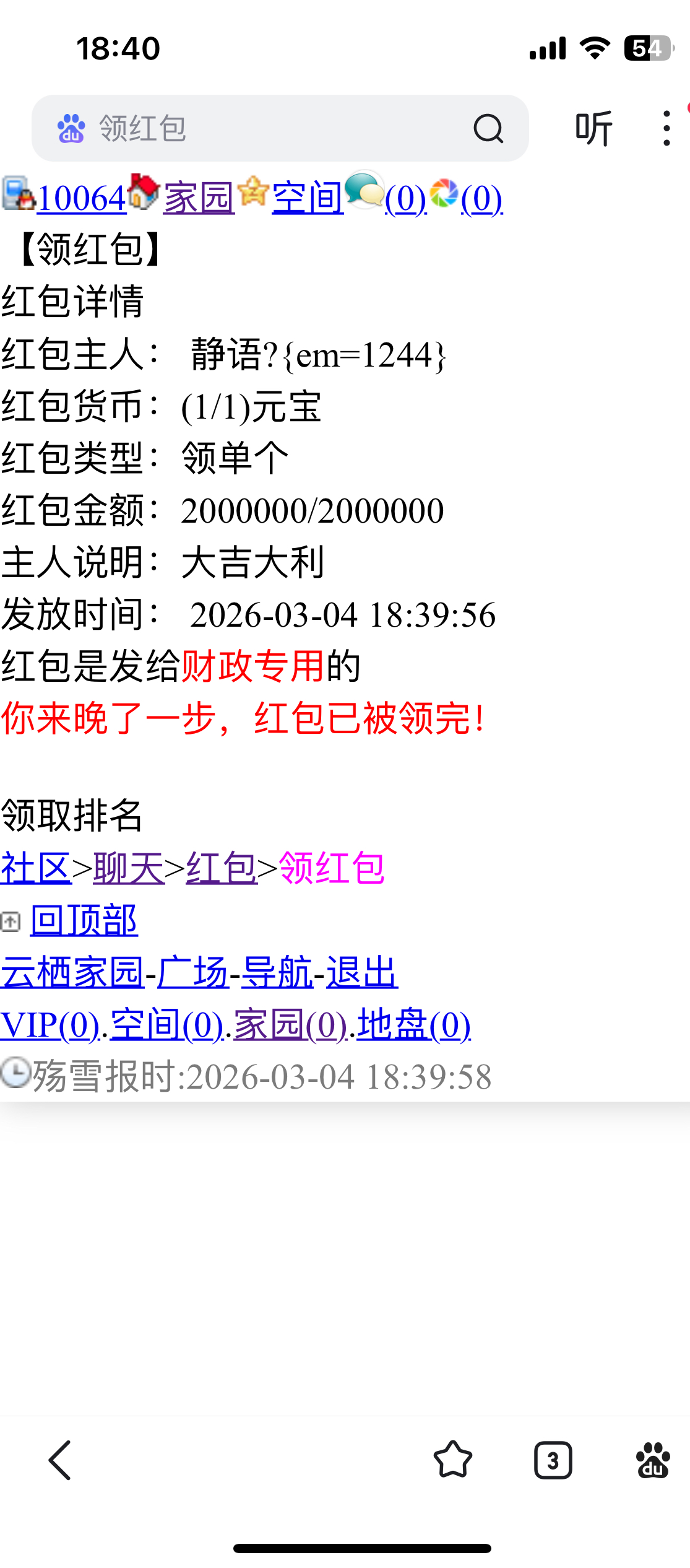Bookmark this page with the star icon
The width and height of the screenshot is (690, 1568).
point(453,1460)
